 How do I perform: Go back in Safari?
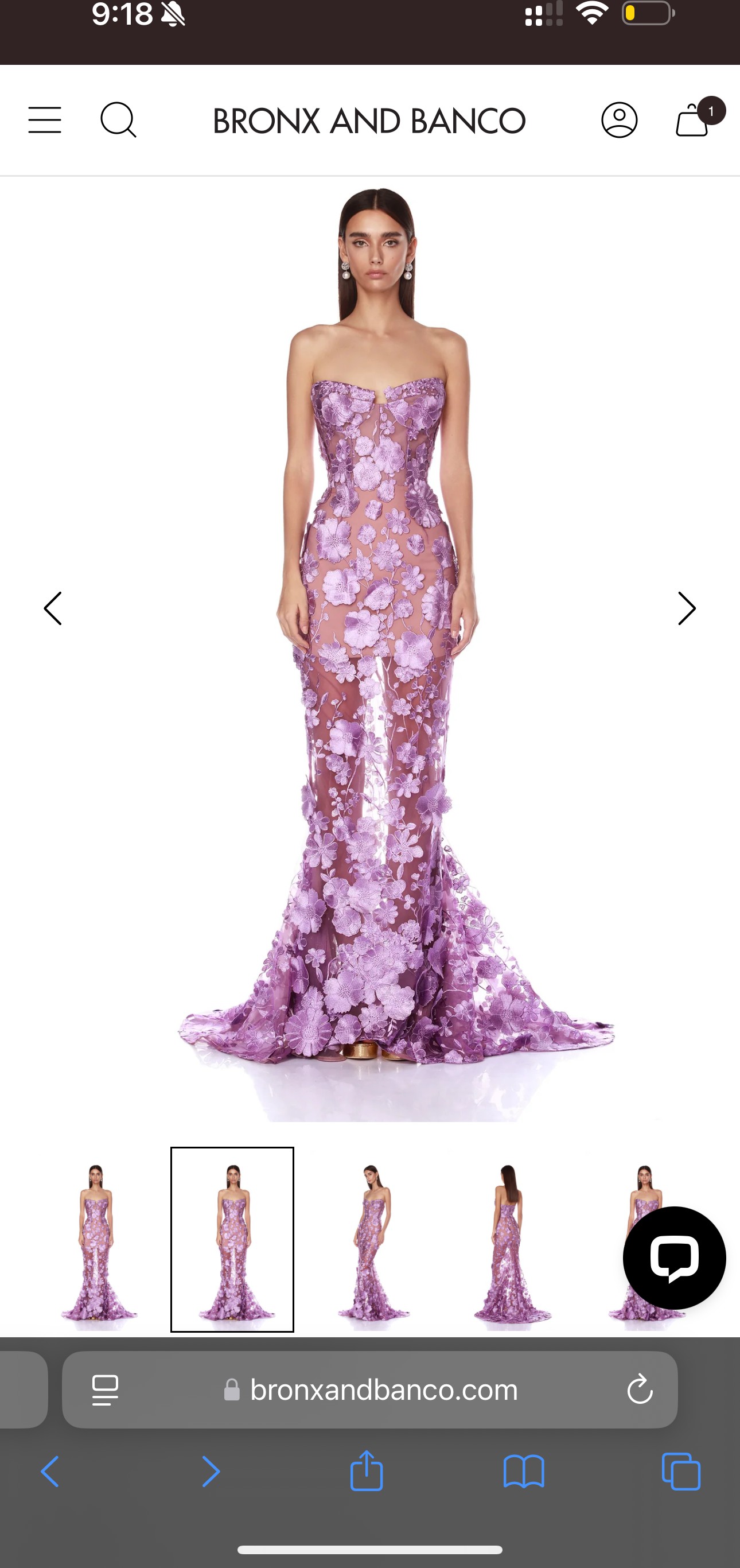point(50,1472)
